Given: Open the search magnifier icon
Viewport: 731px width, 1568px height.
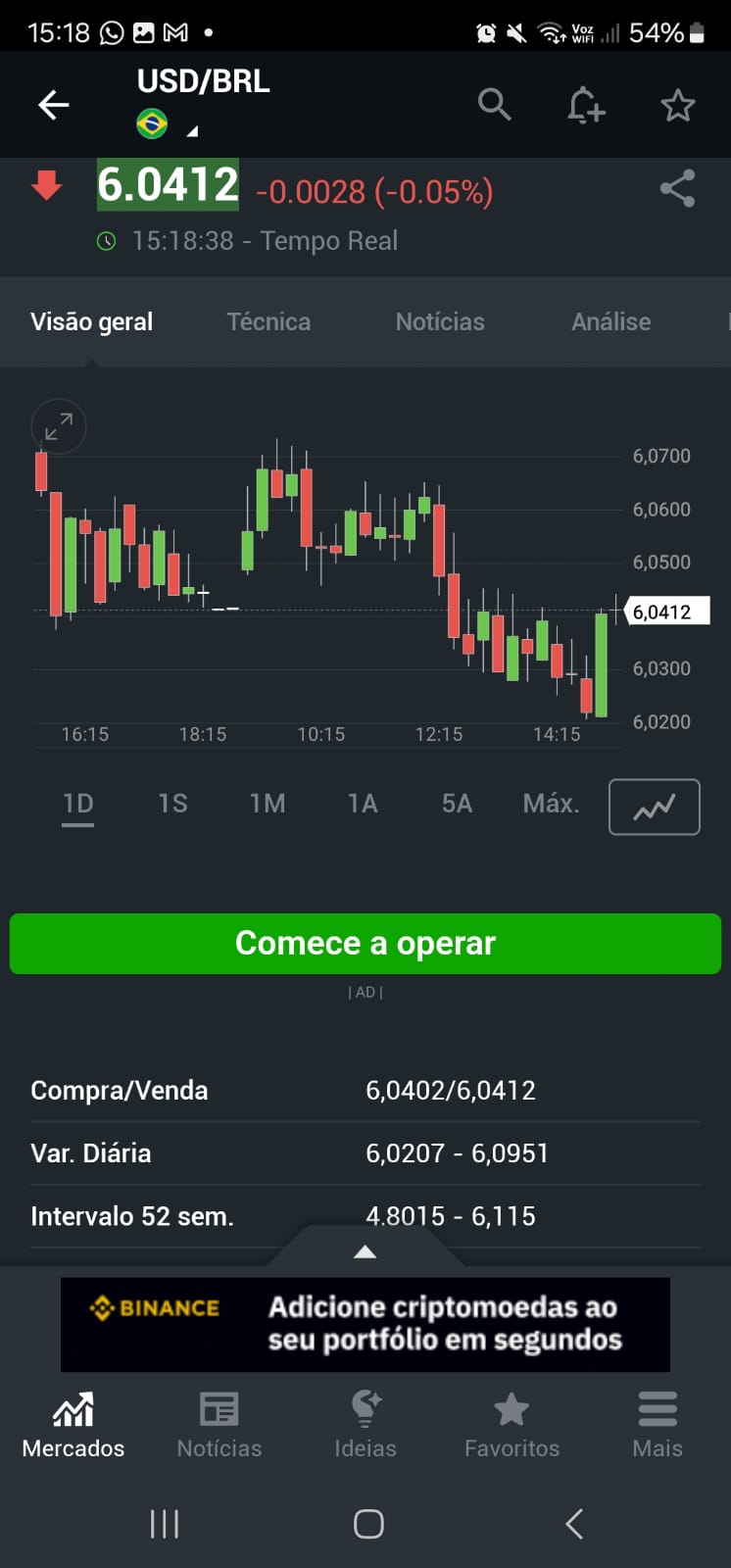Looking at the screenshot, I should (x=495, y=104).
